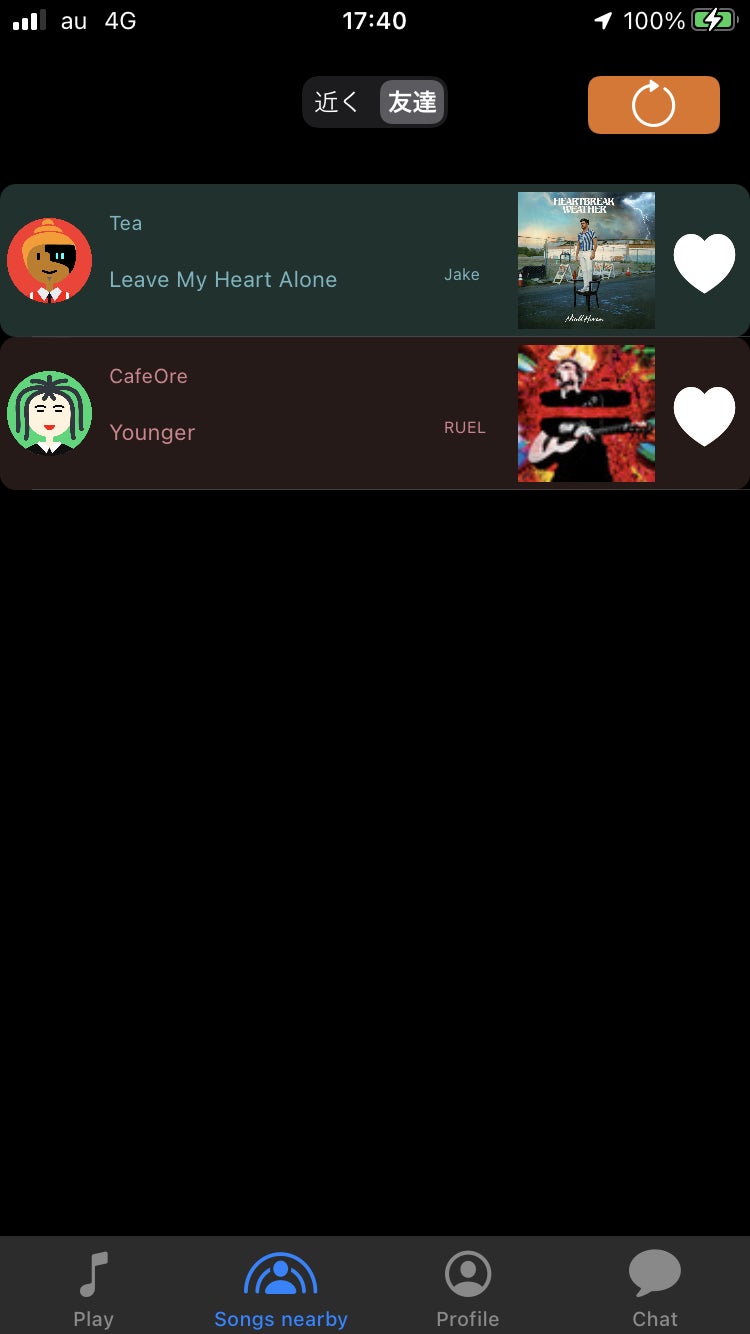
Task: Refresh the list with the orange reload button
Action: (653, 105)
